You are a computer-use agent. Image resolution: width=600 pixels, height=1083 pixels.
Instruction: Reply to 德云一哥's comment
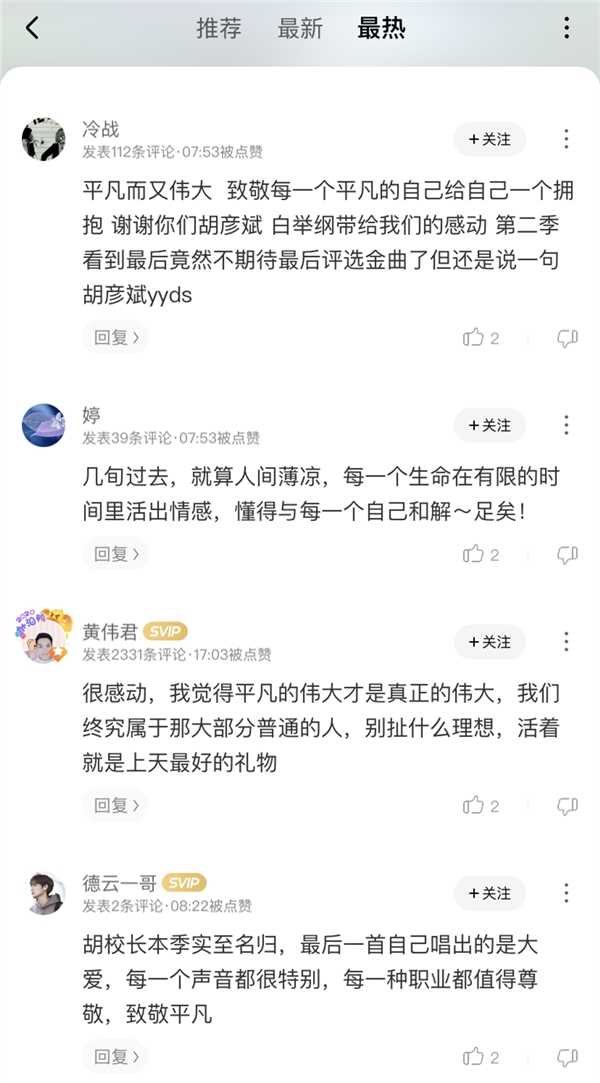click(115, 1056)
